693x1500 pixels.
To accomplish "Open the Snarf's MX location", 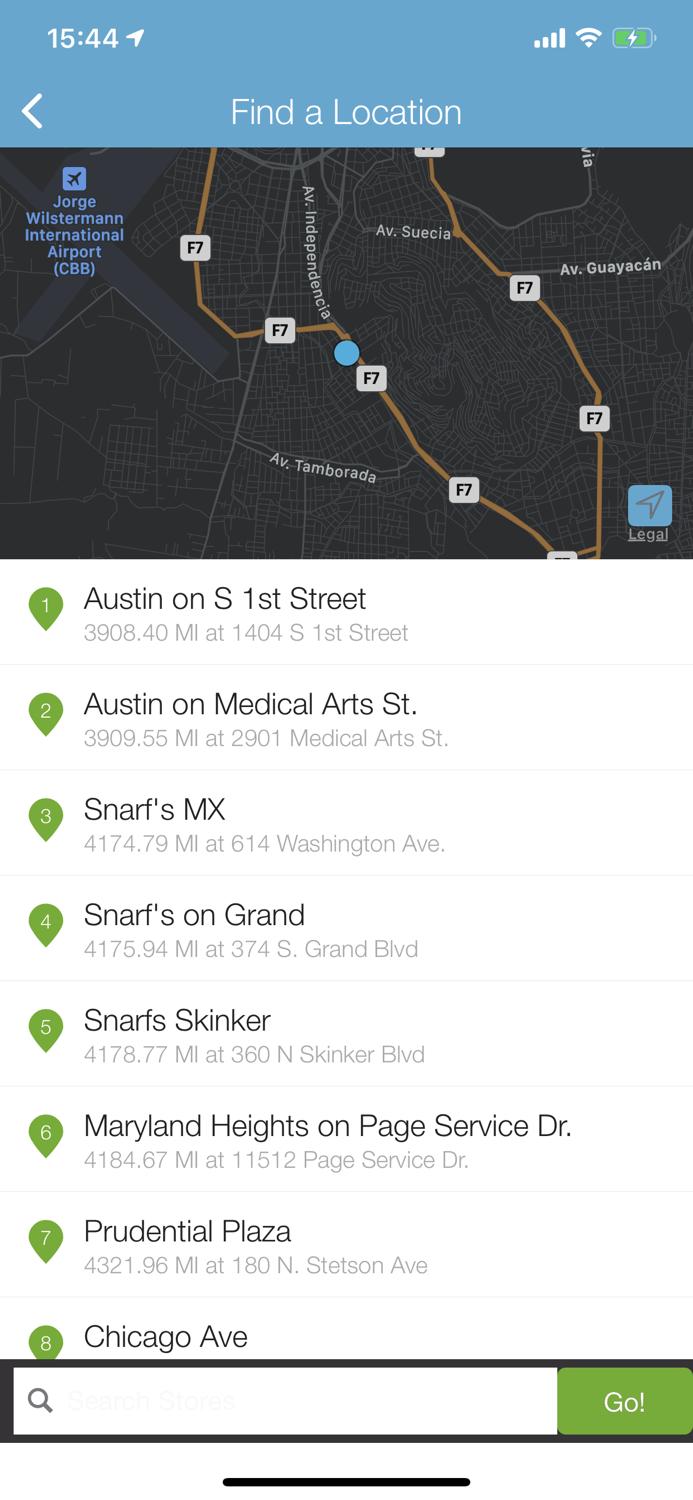I will tap(346, 824).
